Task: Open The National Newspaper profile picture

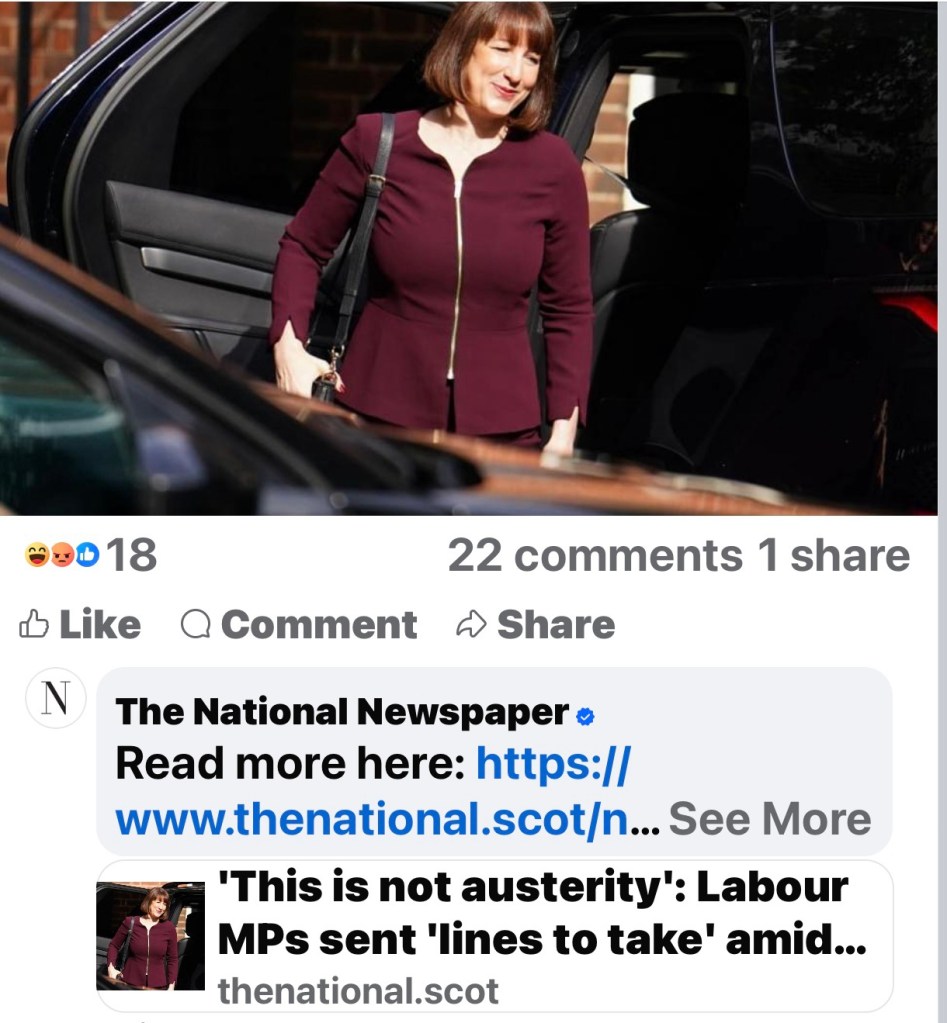Action: pyautogui.click(x=55, y=699)
